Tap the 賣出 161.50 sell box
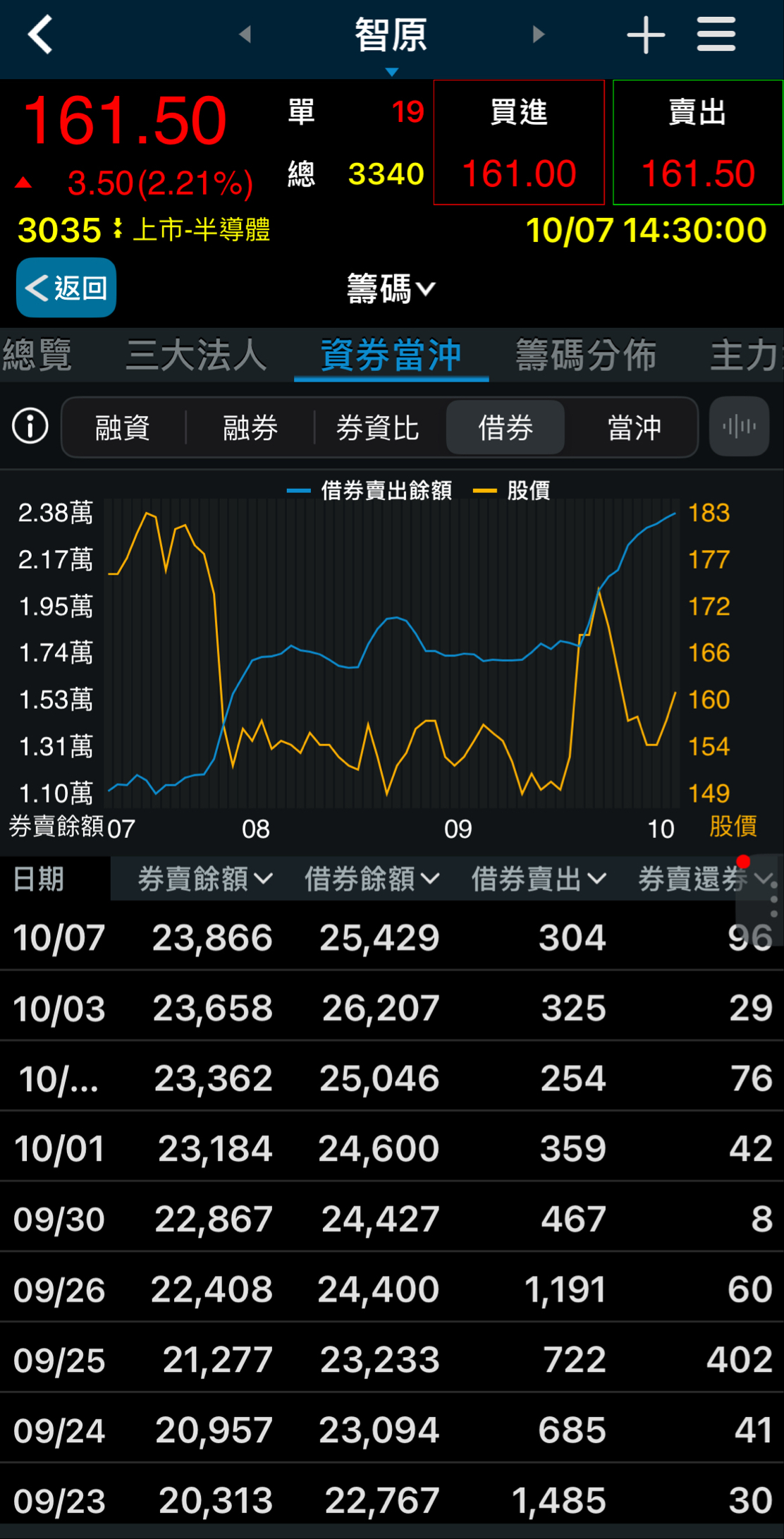This screenshot has height=1539, width=784. pos(698,143)
